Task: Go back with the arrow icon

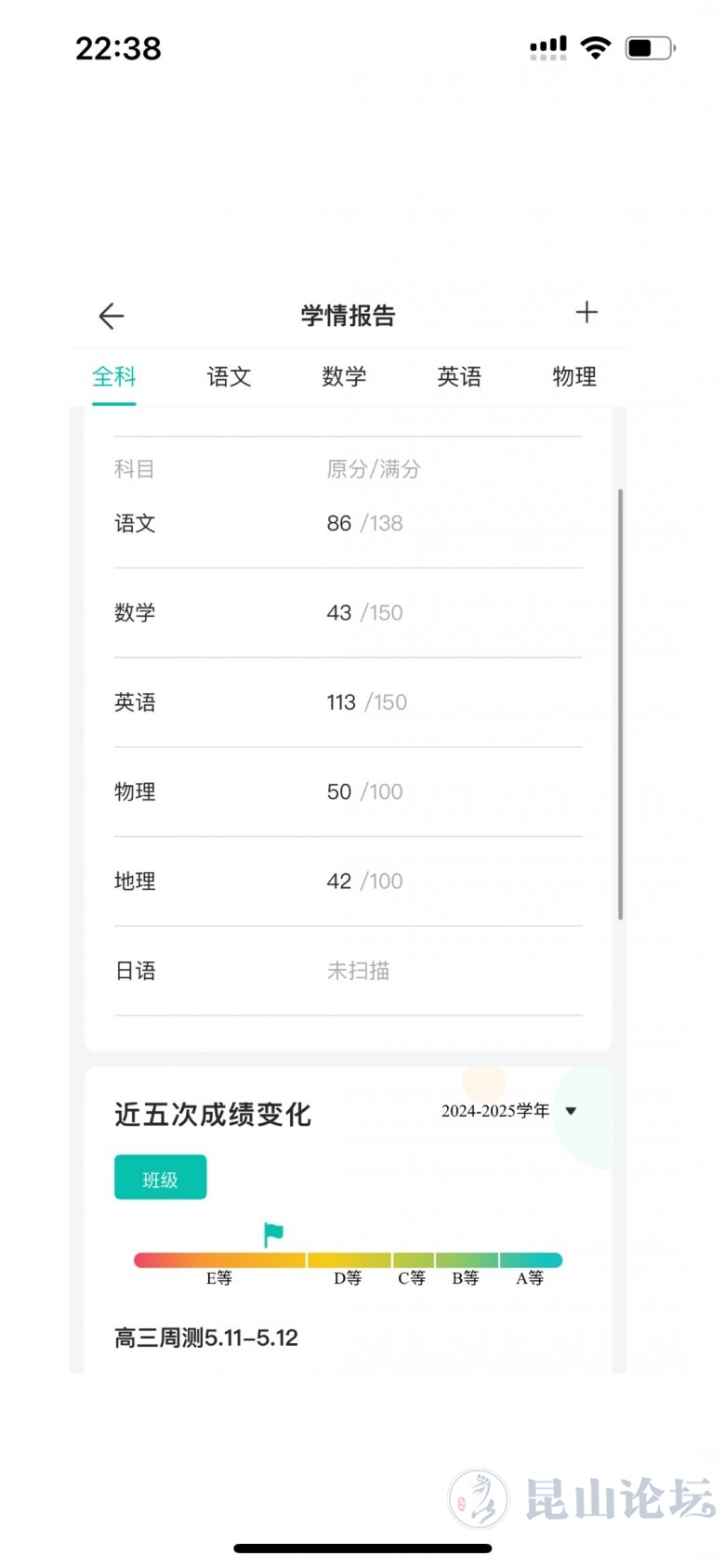Action: click(x=111, y=316)
